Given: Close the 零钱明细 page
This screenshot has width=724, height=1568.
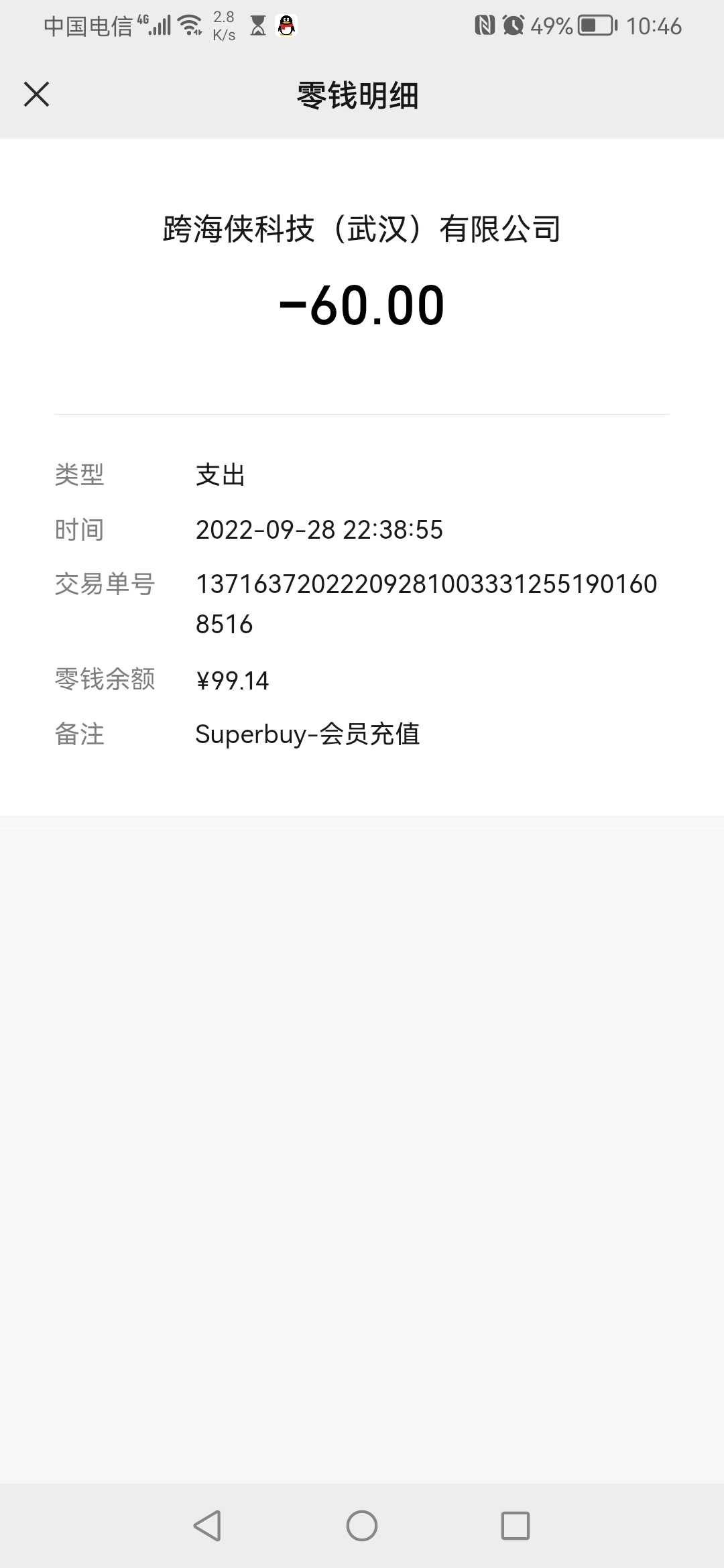Looking at the screenshot, I should [x=36, y=94].
